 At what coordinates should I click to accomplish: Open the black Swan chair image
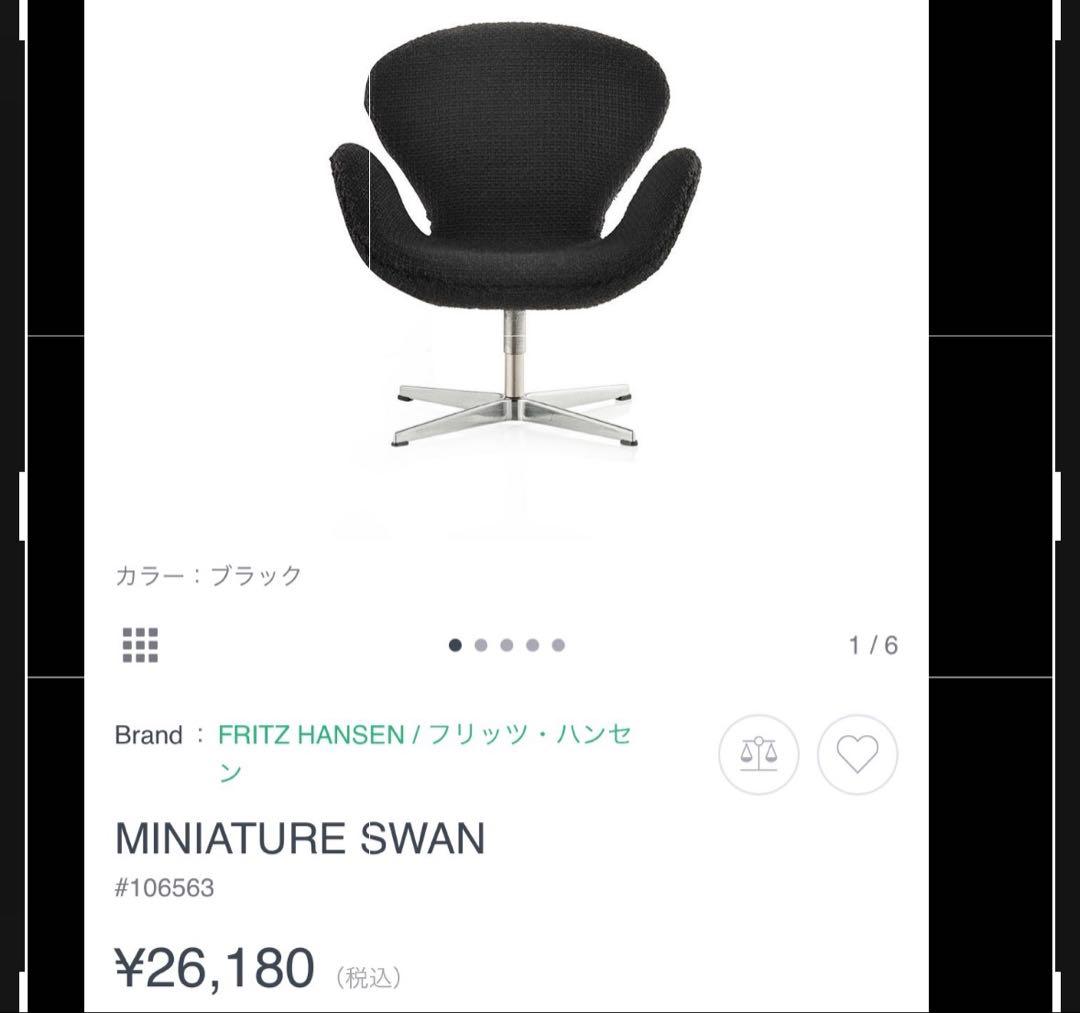513,250
